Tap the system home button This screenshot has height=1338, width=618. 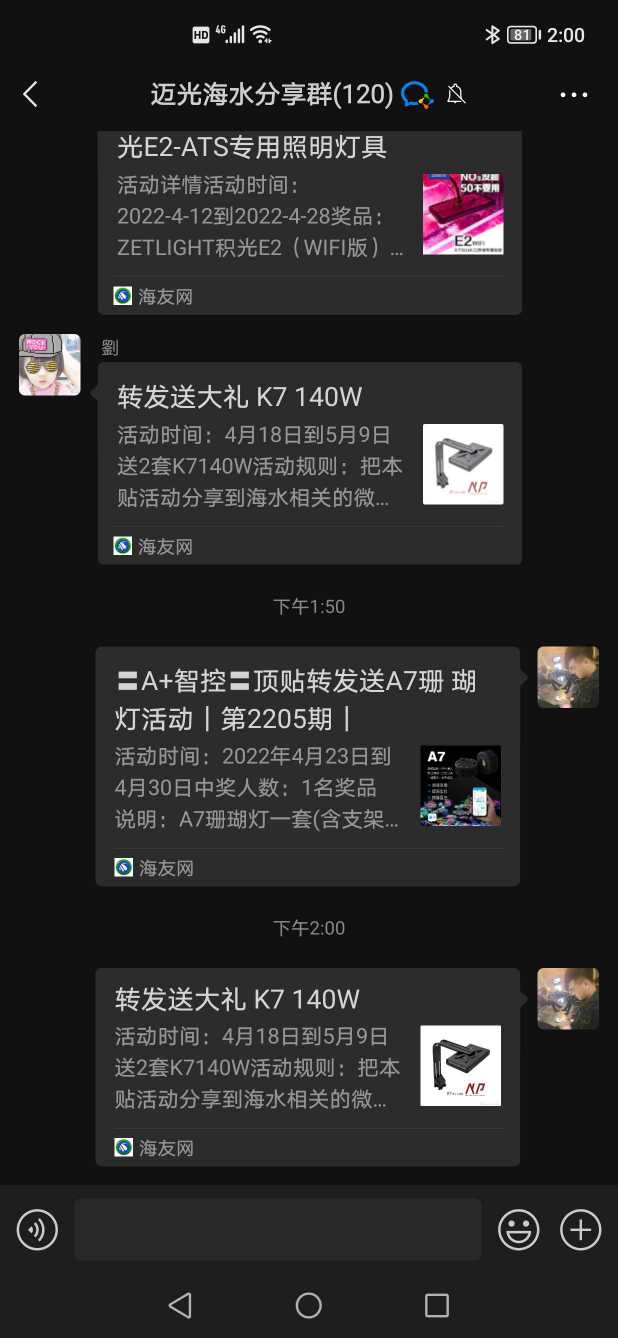pyautogui.click(x=309, y=1305)
